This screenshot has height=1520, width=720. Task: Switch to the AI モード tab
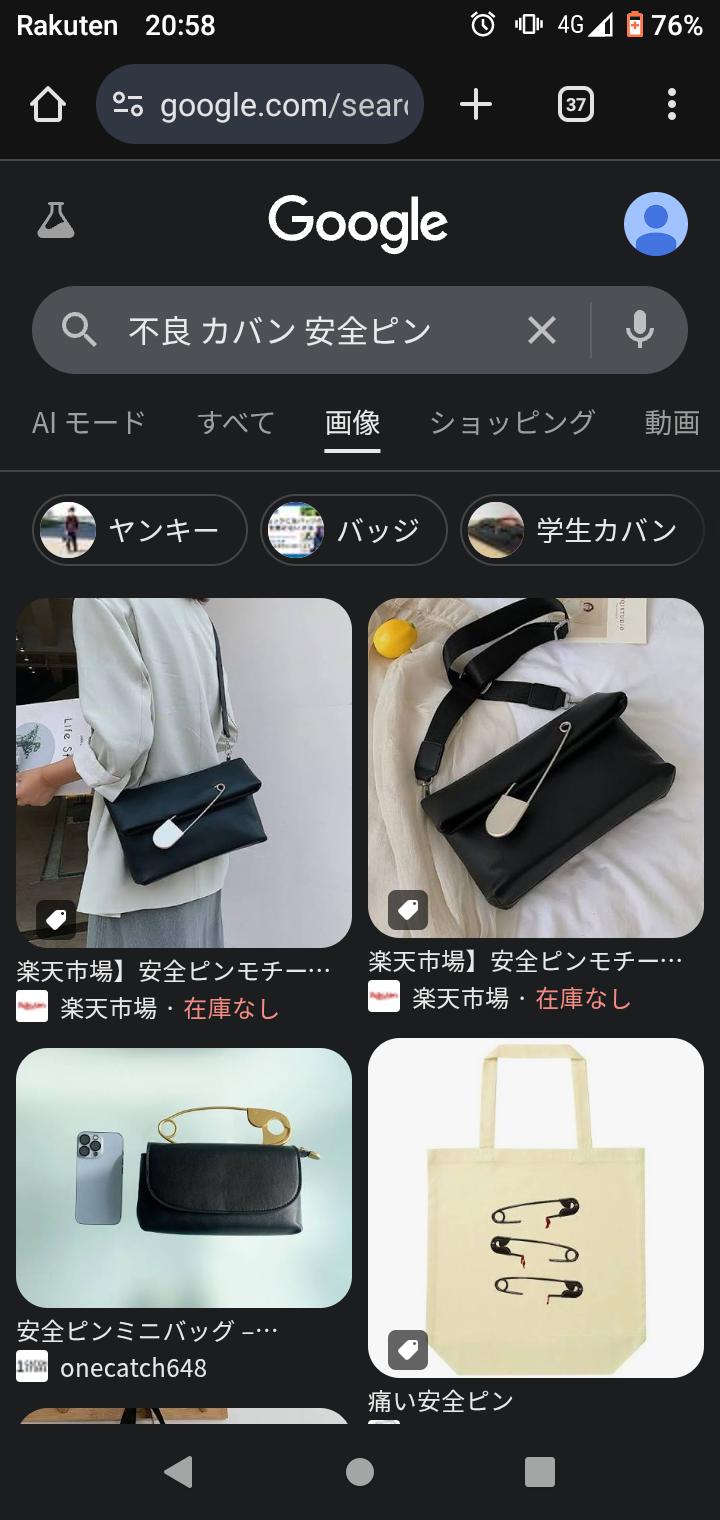[89, 422]
